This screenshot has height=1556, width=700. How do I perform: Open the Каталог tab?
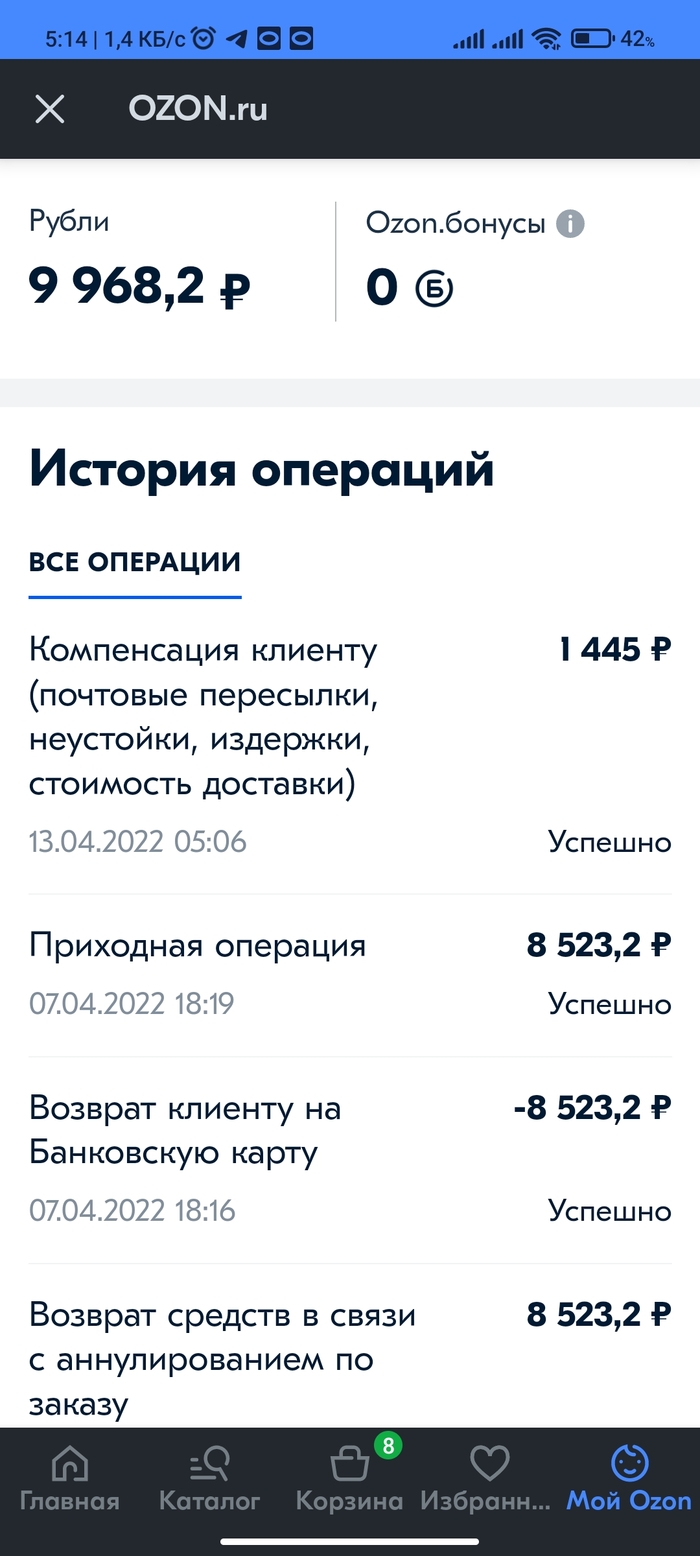tap(209, 1479)
